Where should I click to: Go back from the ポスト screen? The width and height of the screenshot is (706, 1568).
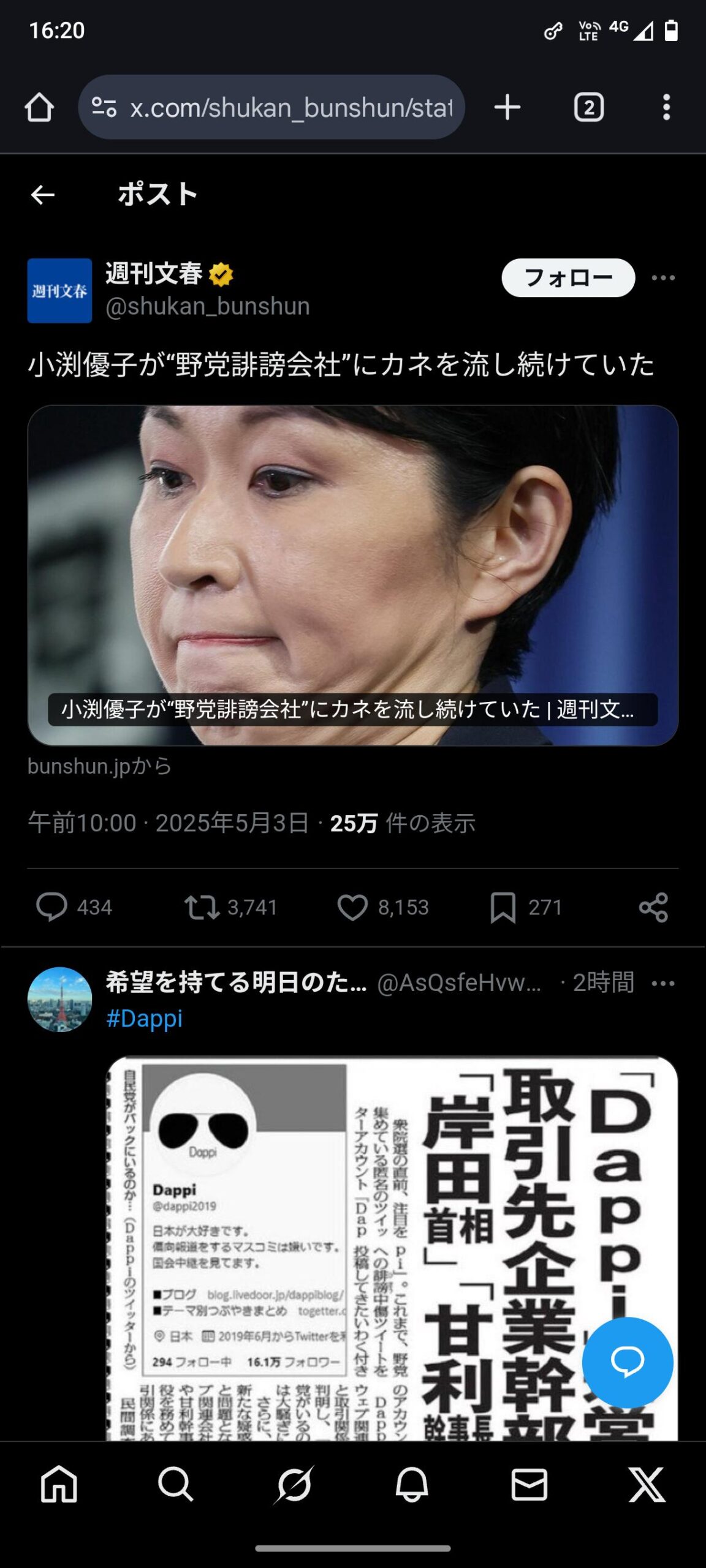tap(43, 195)
